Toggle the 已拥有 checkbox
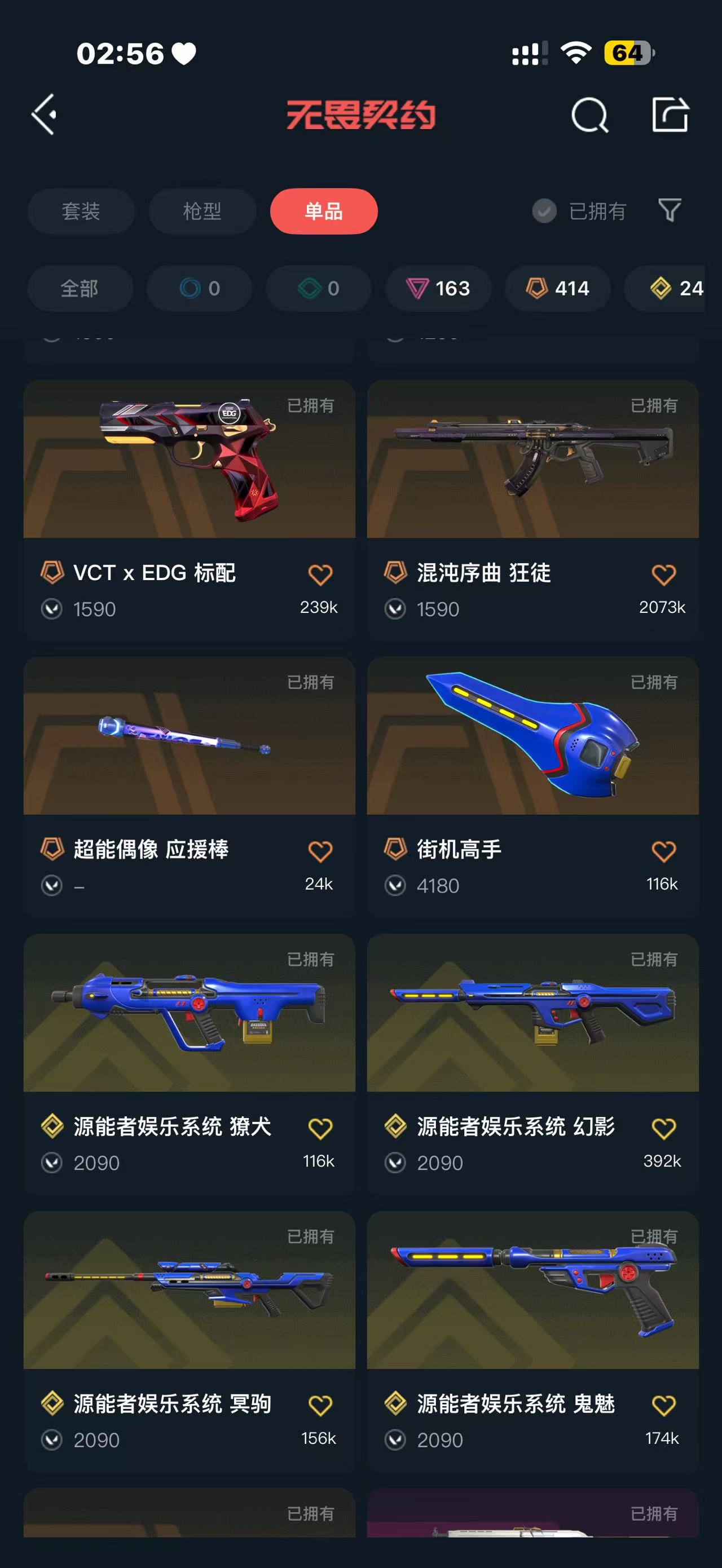This screenshot has height=1568, width=722. click(x=544, y=211)
